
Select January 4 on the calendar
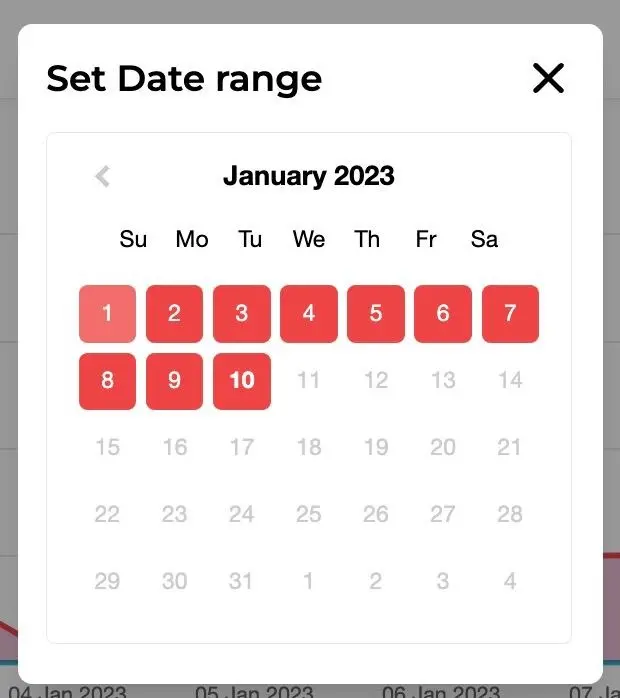coord(308,314)
